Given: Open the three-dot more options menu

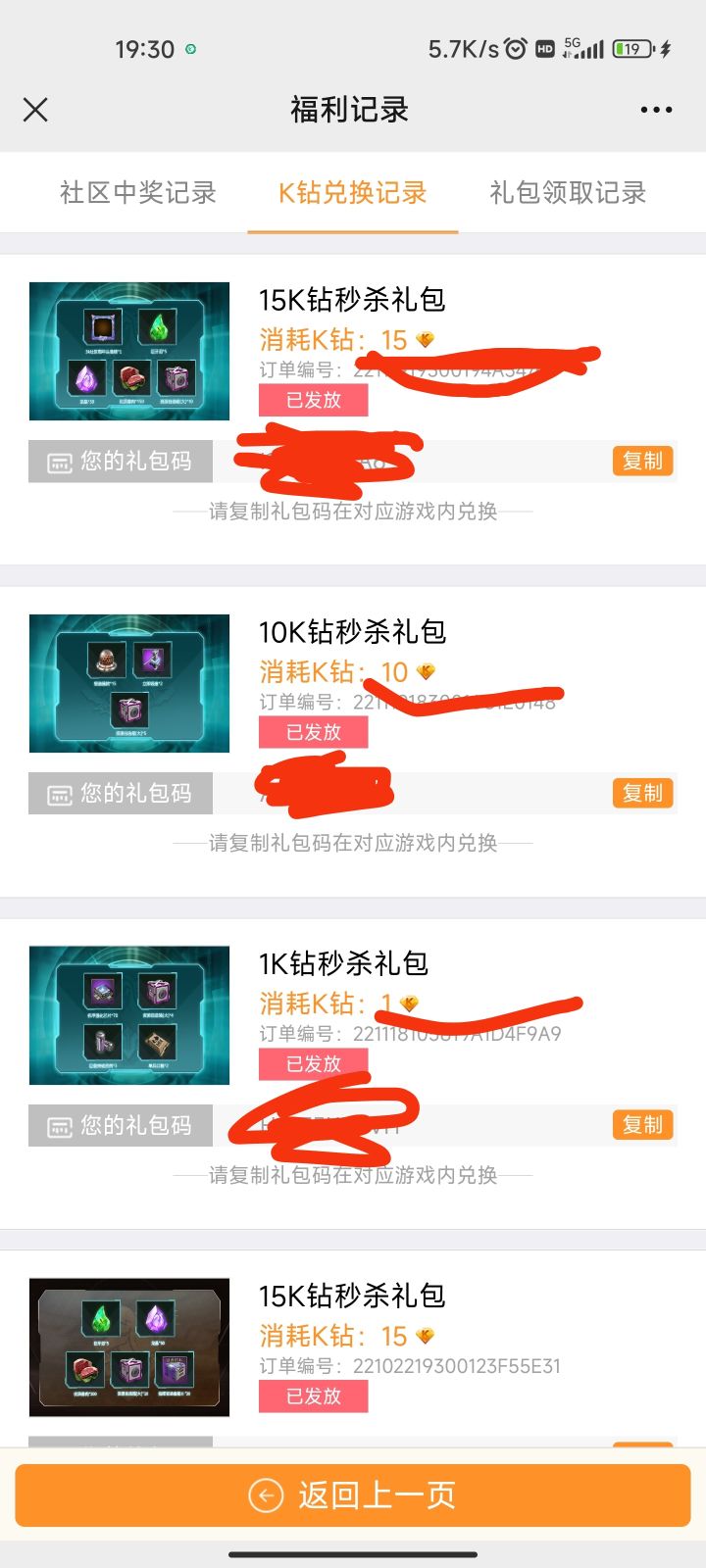Looking at the screenshot, I should 655,110.
